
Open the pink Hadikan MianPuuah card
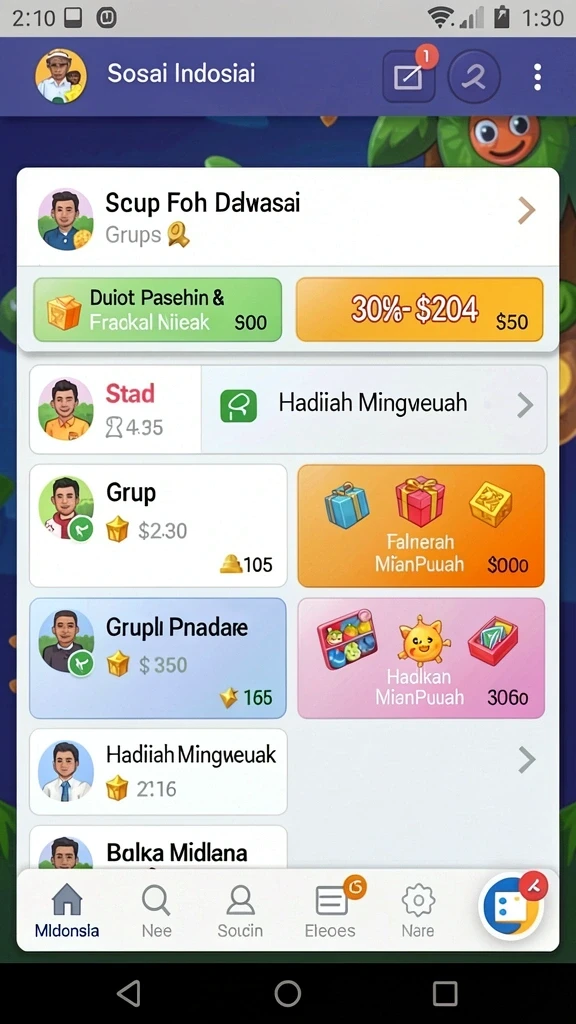pos(421,658)
